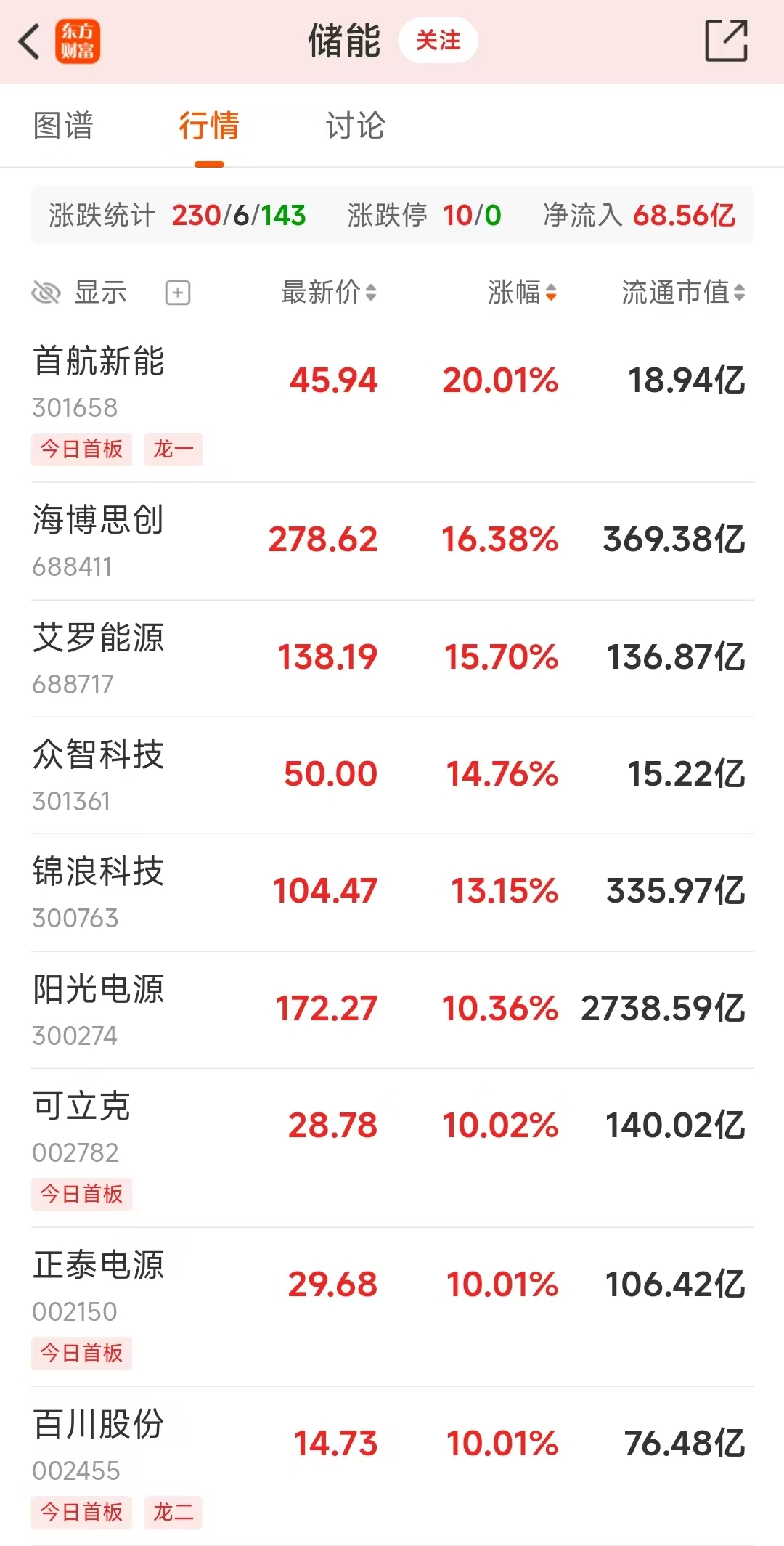The width and height of the screenshot is (784, 1546).
Task: Tap the 龙一 label on 首航新能
Action: (173, 449)
